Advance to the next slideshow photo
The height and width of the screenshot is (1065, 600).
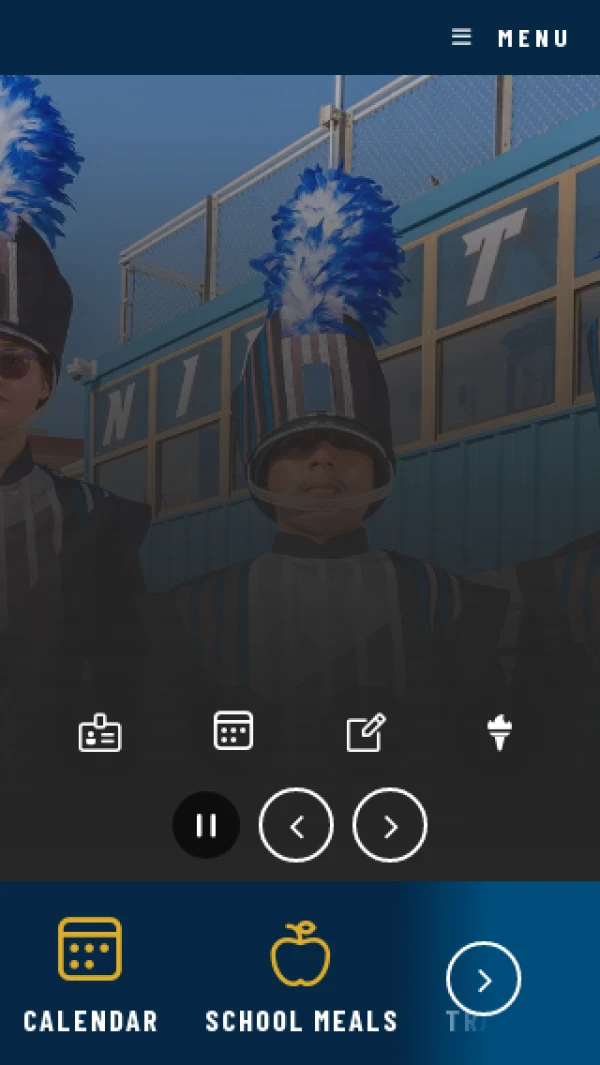[390, 825]
